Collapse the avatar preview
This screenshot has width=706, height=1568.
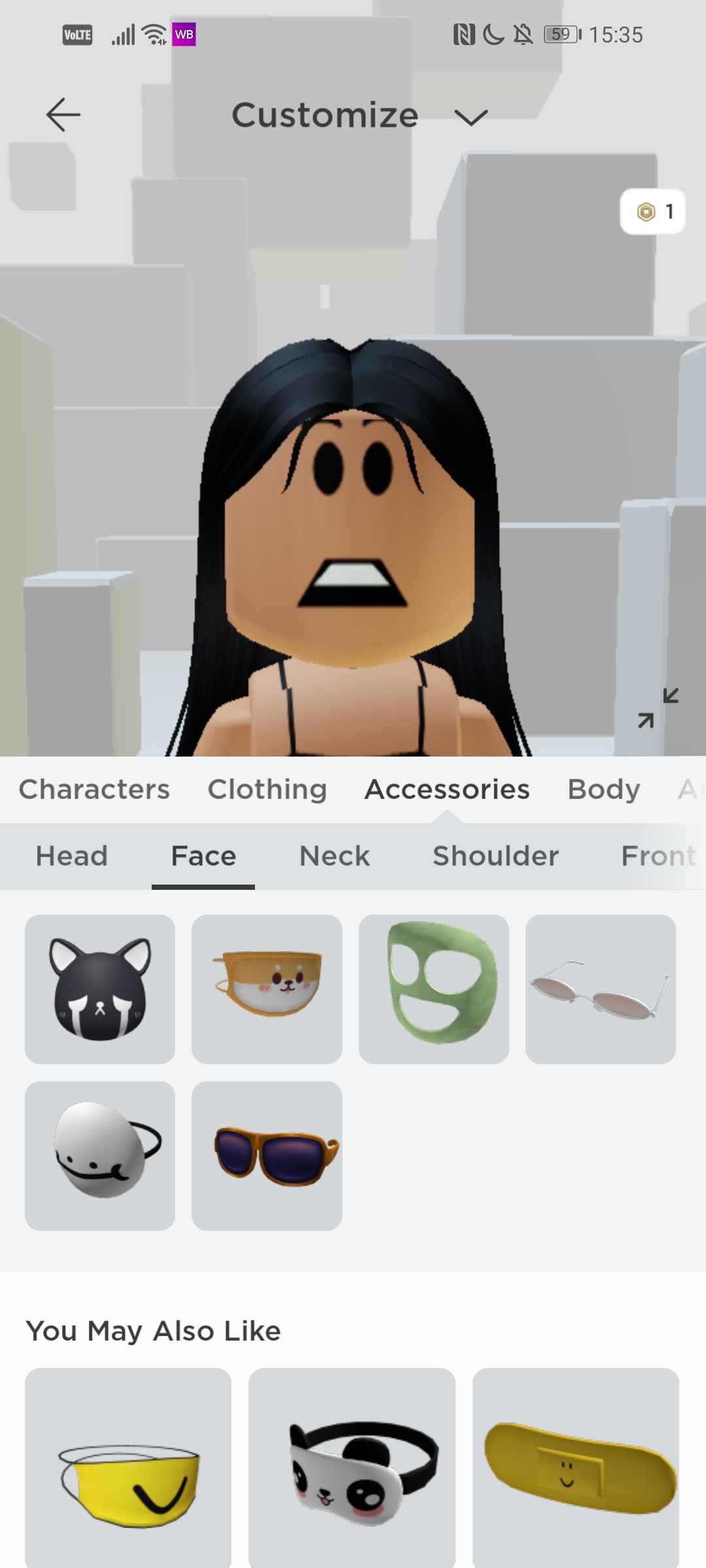[658, 708]
